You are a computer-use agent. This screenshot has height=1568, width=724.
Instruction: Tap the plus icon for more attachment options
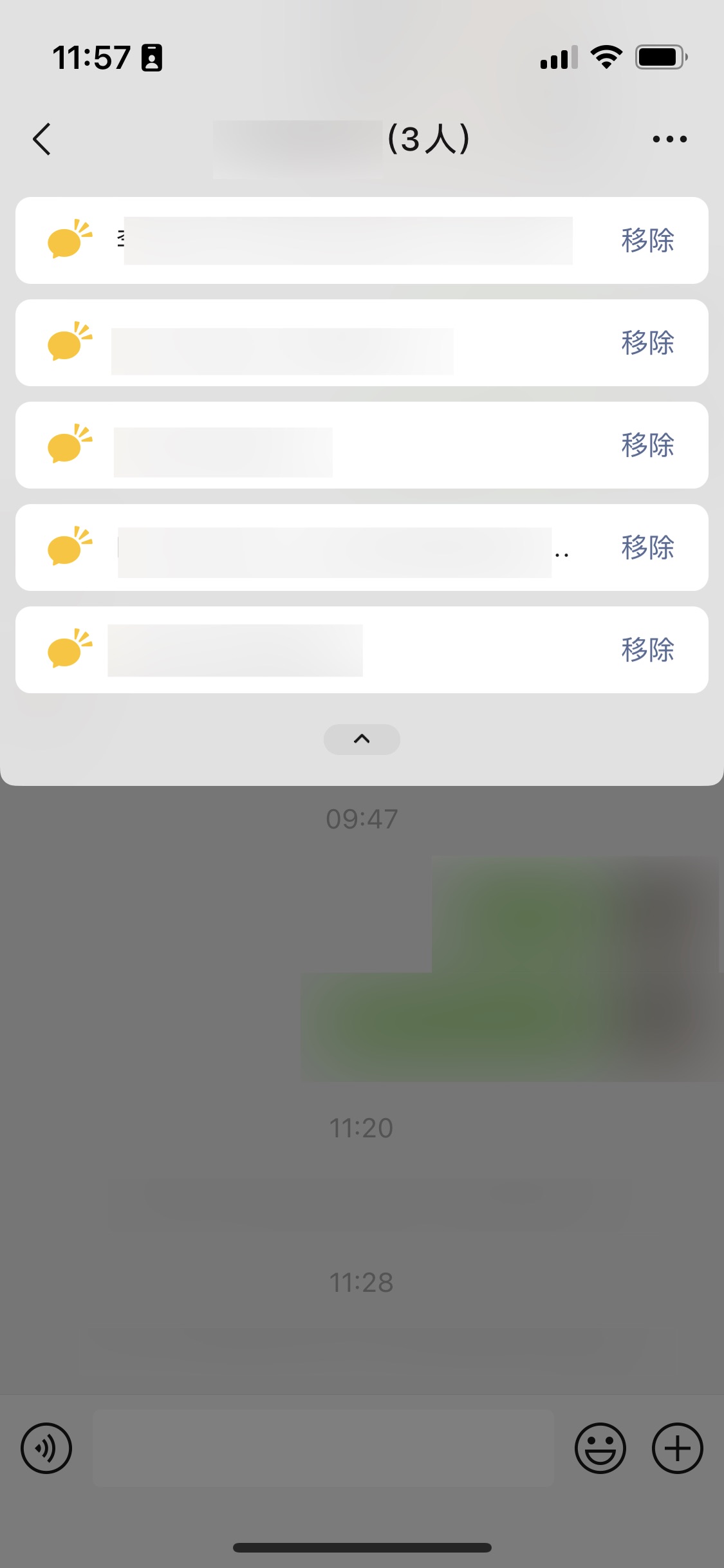pos(676,1448)
